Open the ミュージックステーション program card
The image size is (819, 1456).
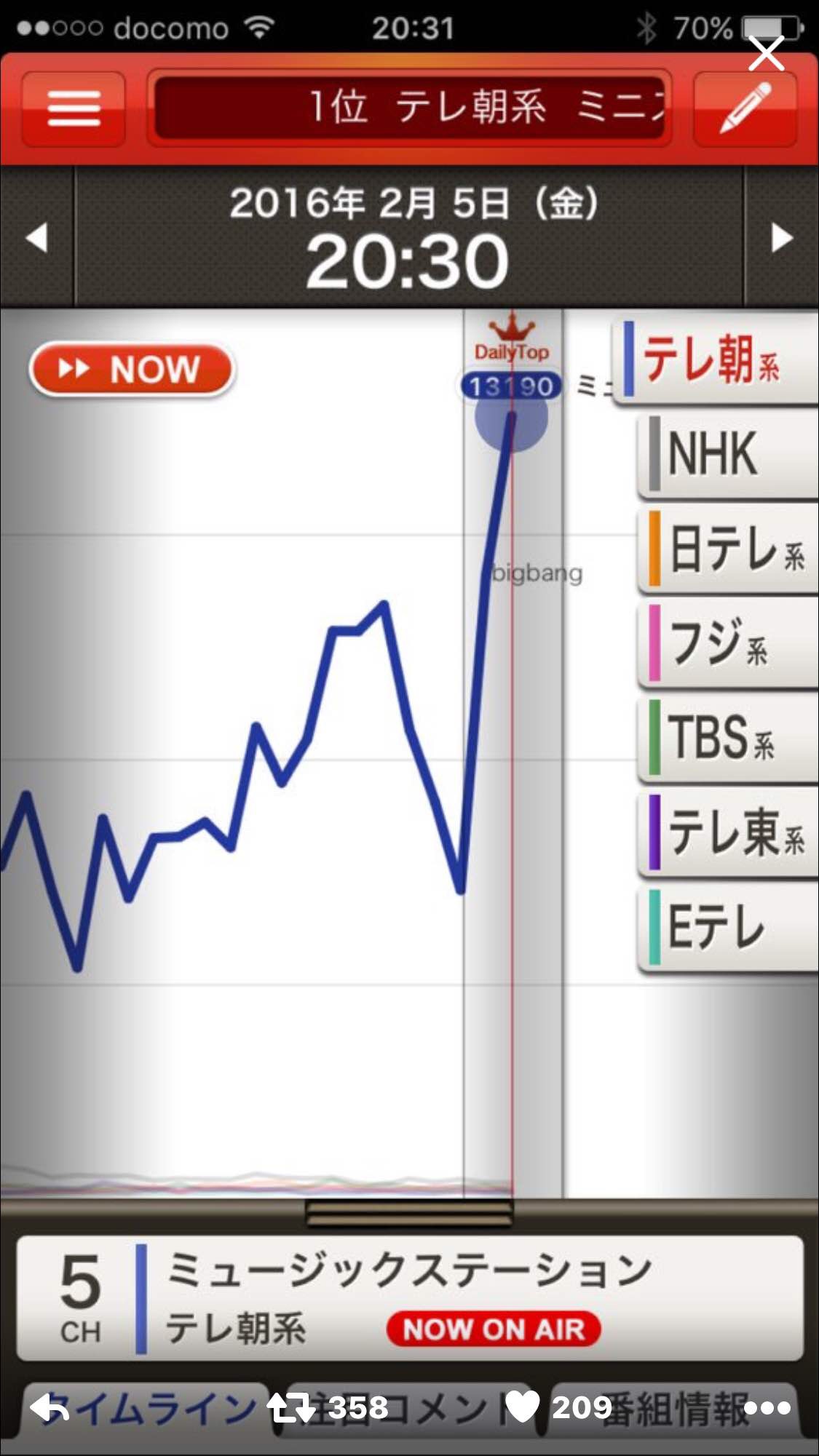coord(409,1298)
